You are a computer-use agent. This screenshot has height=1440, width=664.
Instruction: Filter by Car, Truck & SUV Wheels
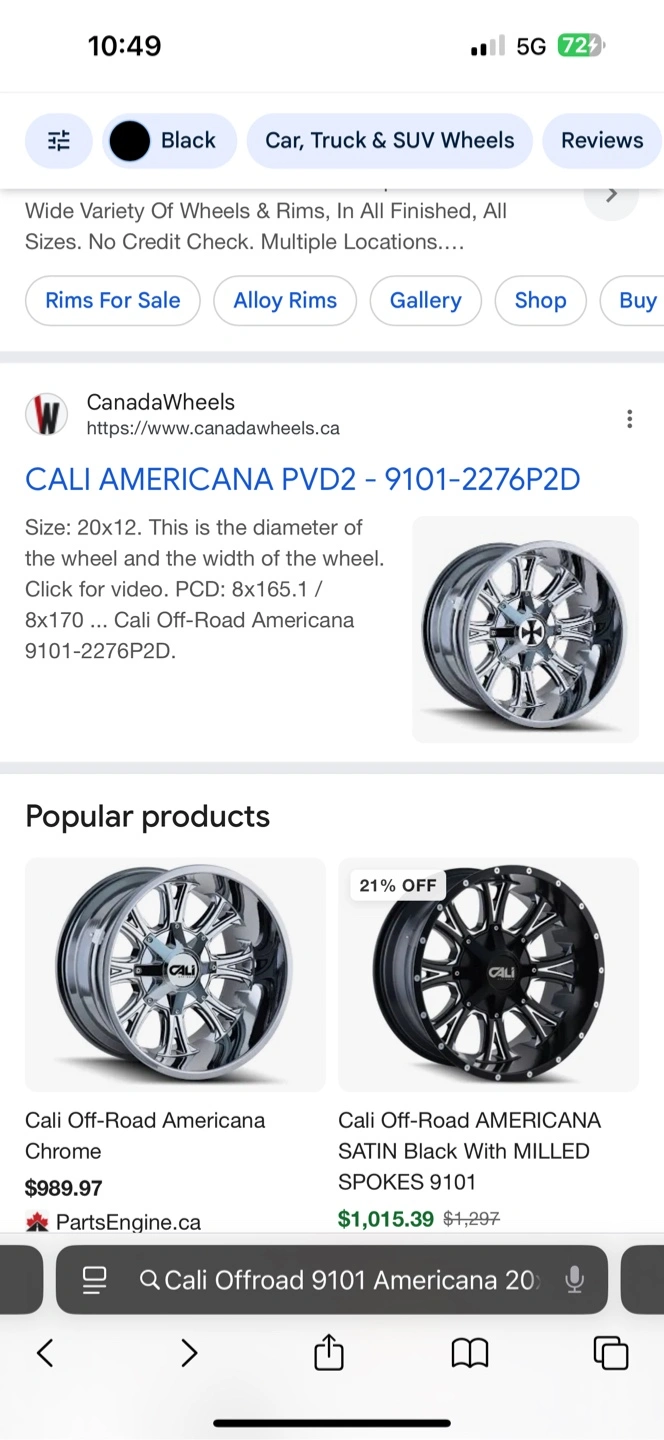389,141
